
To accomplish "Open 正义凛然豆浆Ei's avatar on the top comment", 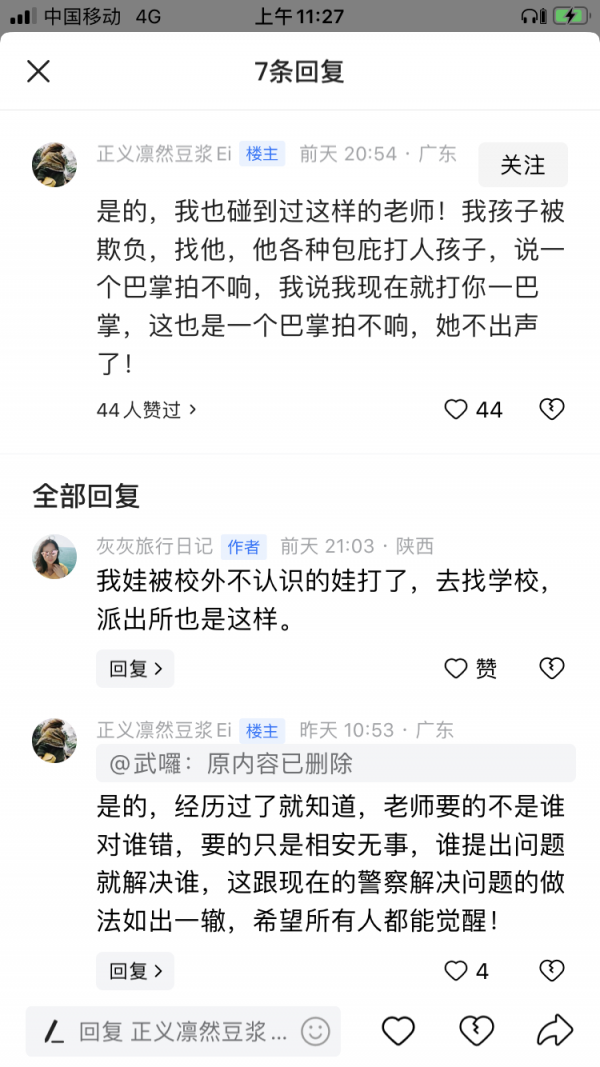I will (x=54, y=164).
